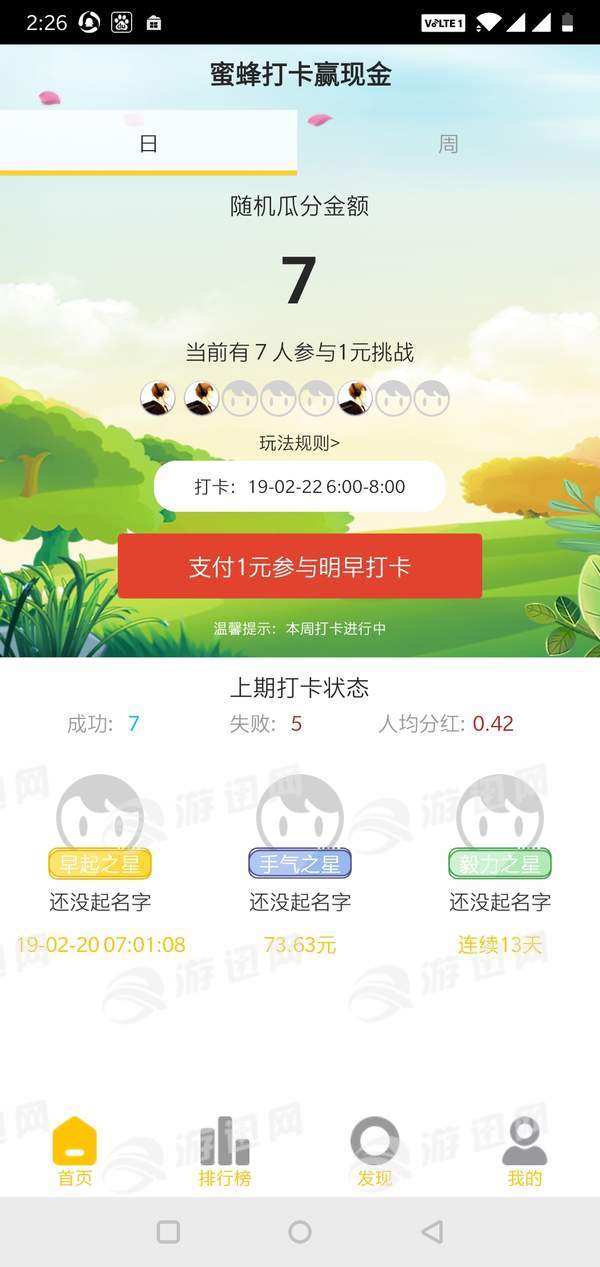Image resolution: width=600 pixels, height=1267 pixels.
Task: Tap the system back button
Action: (432, 1232)
